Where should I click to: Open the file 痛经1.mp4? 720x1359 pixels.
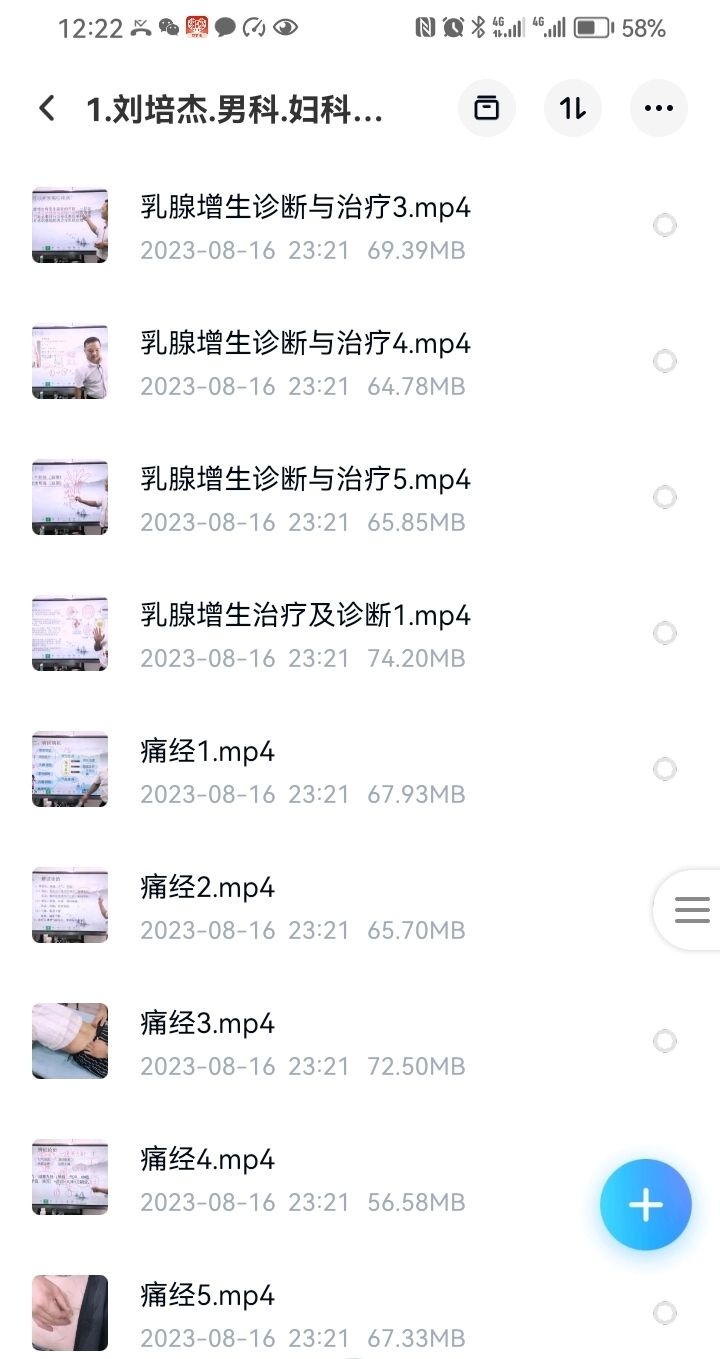click(208, 752)
